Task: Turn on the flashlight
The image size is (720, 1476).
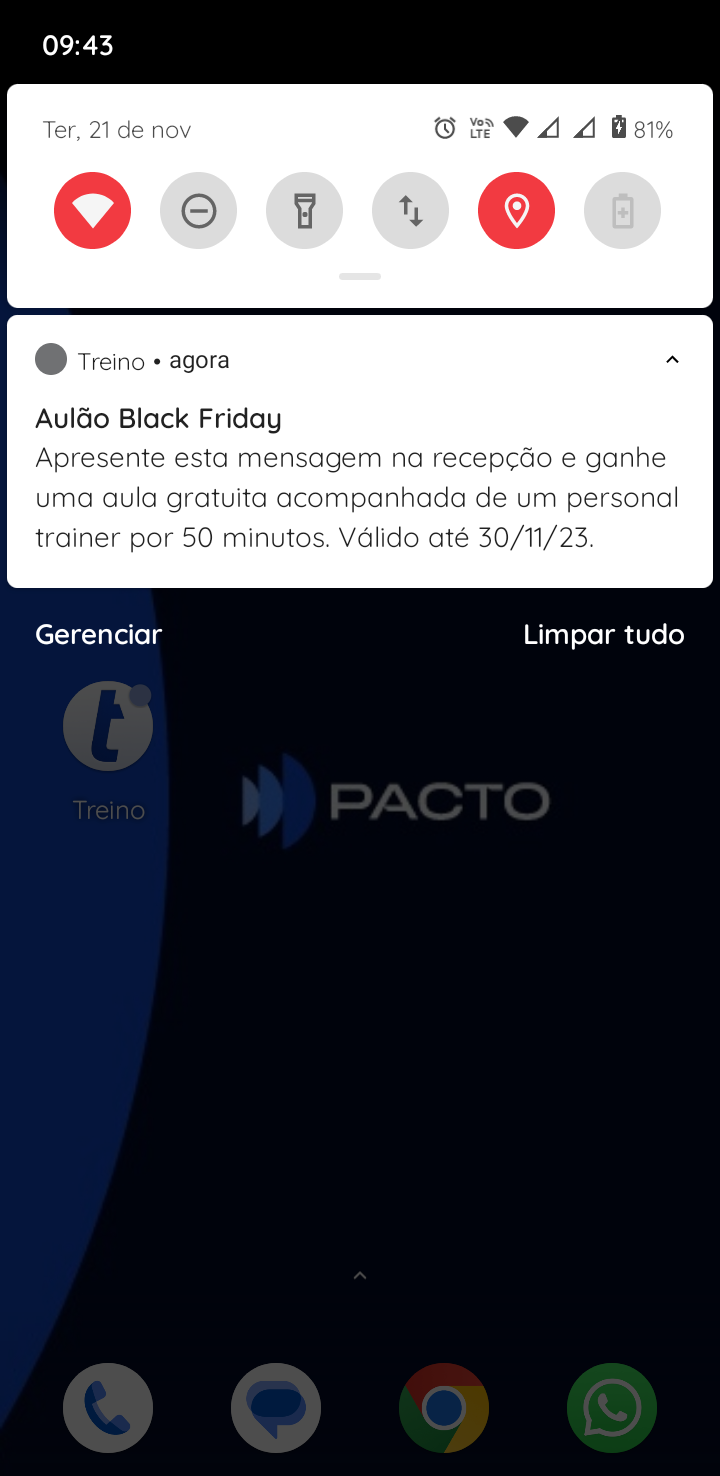Action: 304,211
